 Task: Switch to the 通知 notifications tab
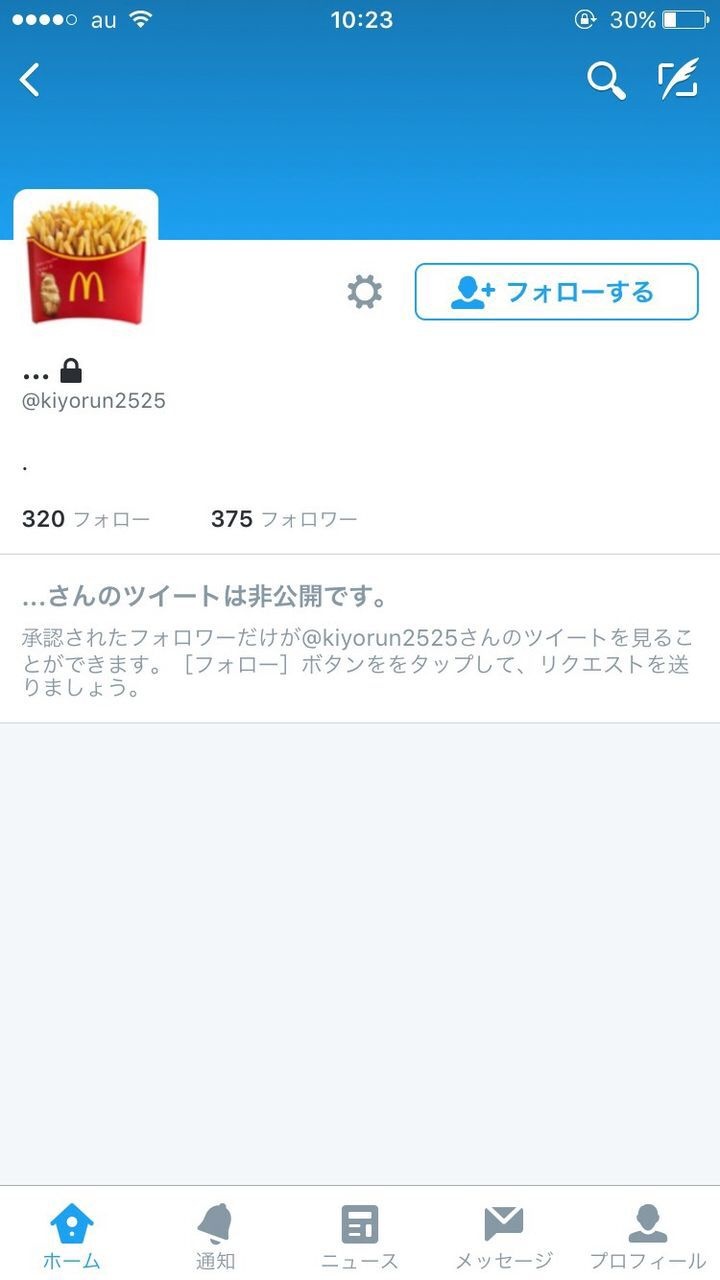click(x=215, y=1235)
